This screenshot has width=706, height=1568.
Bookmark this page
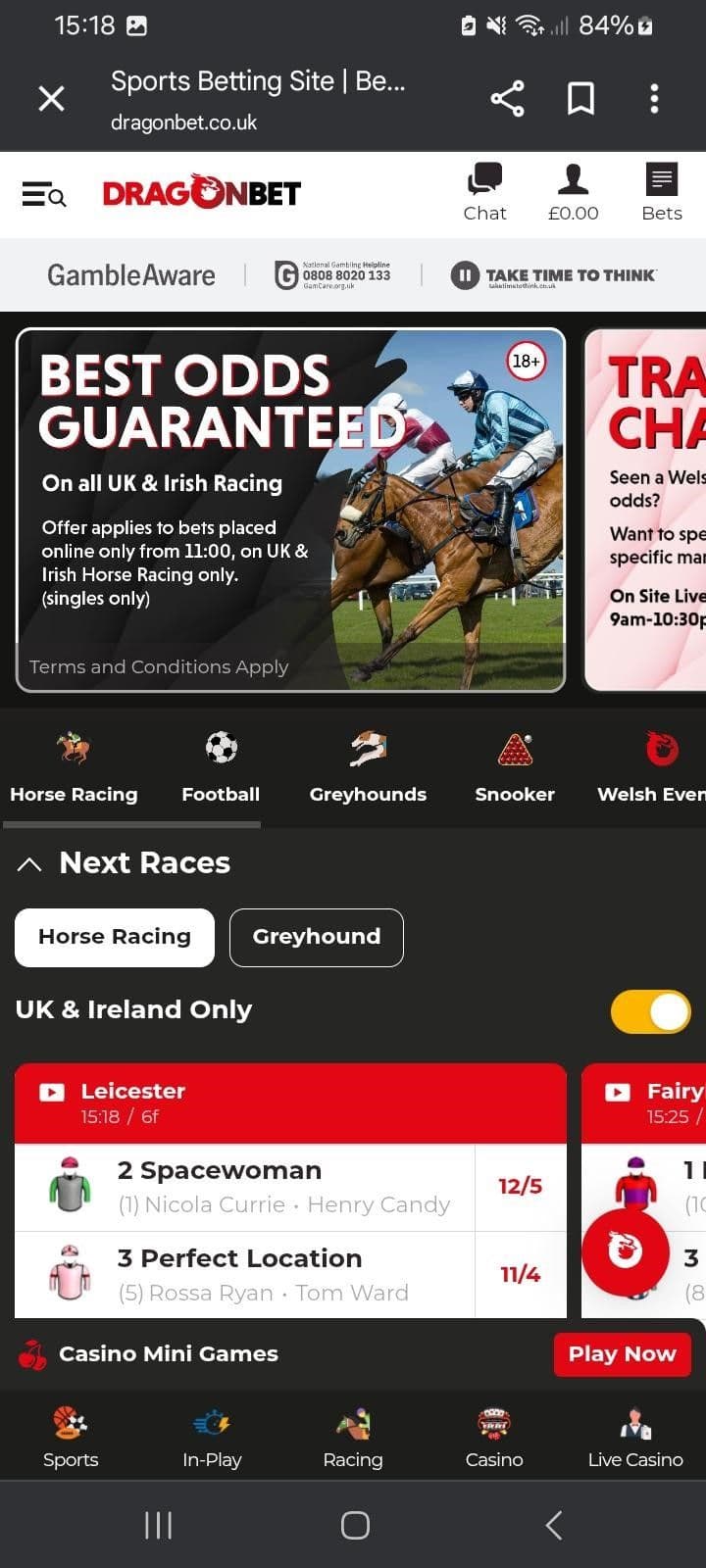click(580, 98)
